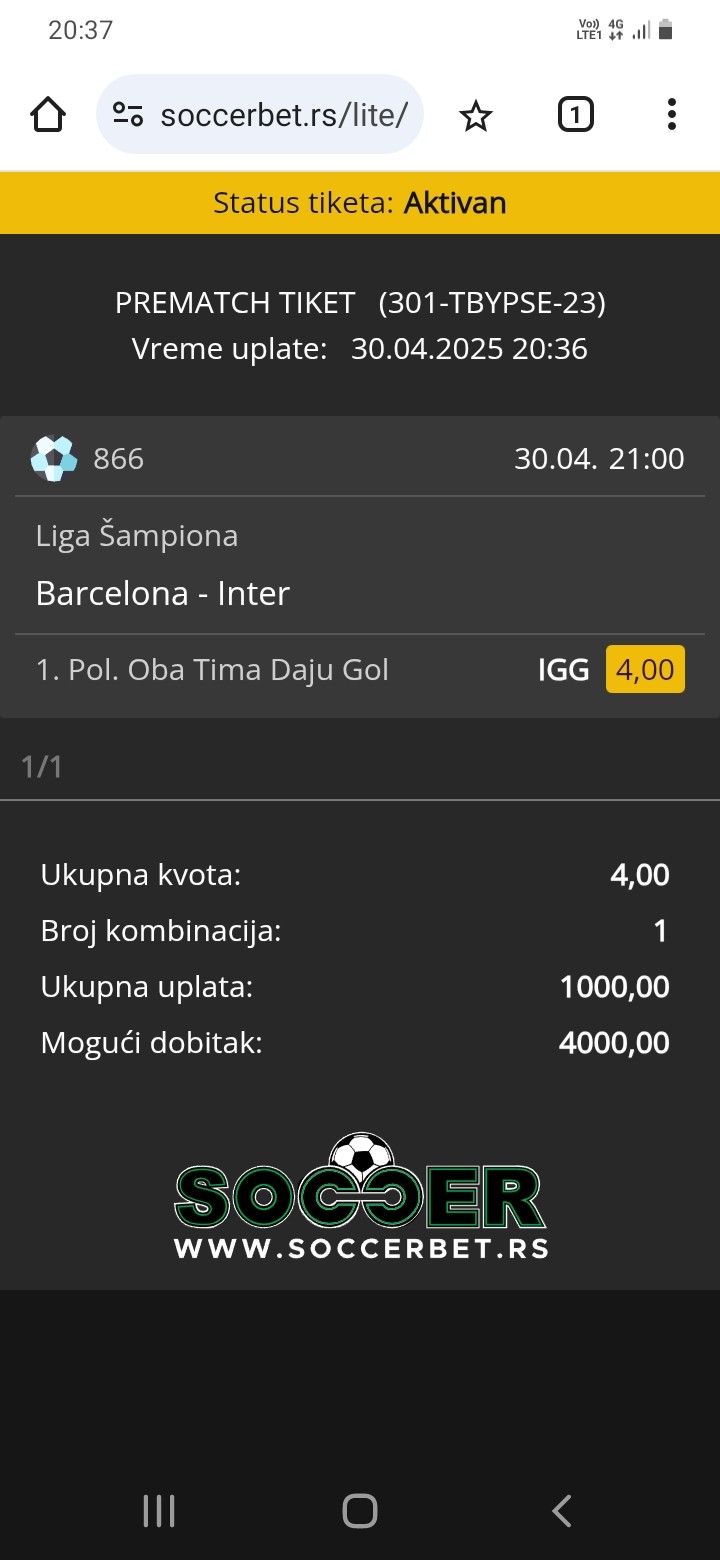The image size is (720, 1560).
Task: Open the tab switcher
Action: [x=575, y=115]
